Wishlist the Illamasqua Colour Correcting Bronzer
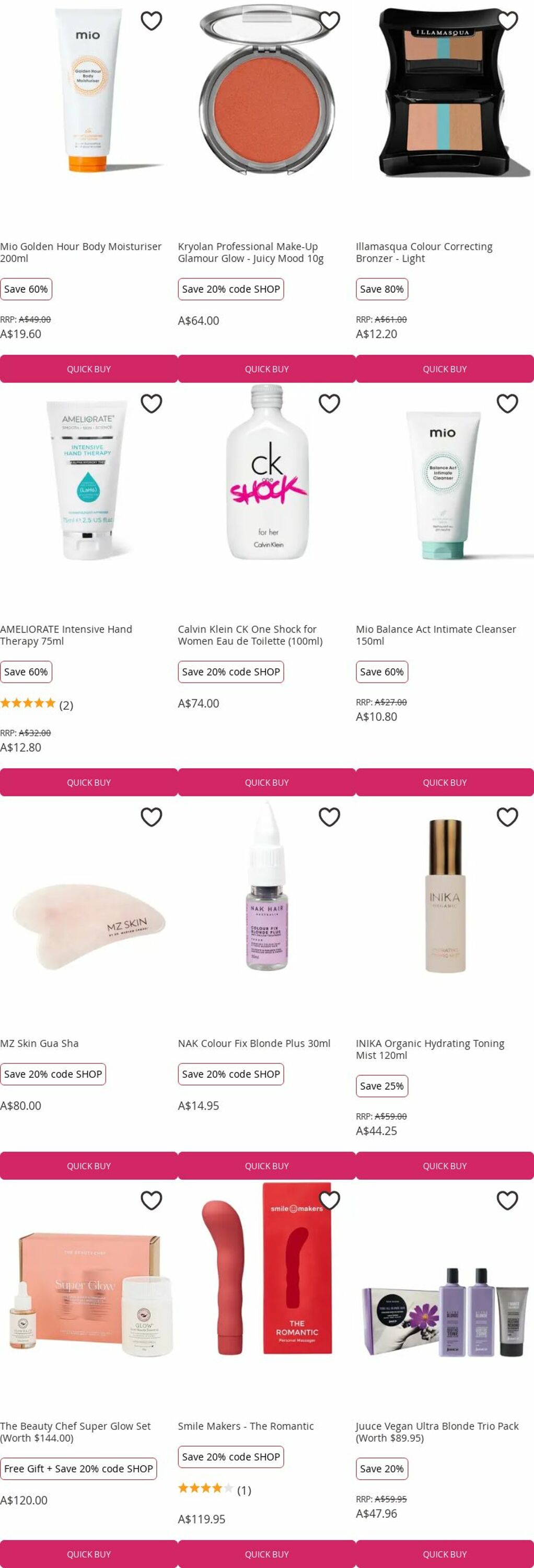The height and width of the screenshot is (1568, 534). (x=507, y=21)
